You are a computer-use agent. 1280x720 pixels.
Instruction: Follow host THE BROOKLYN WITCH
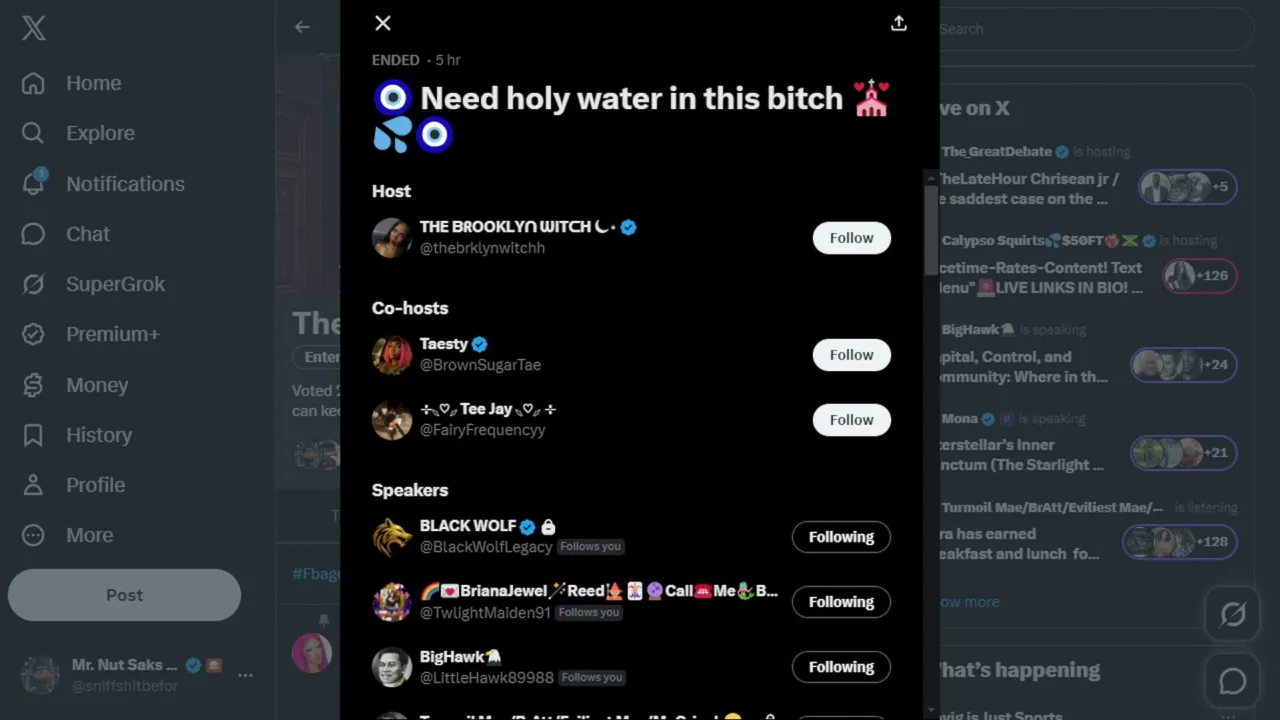(x=851, y=238)
